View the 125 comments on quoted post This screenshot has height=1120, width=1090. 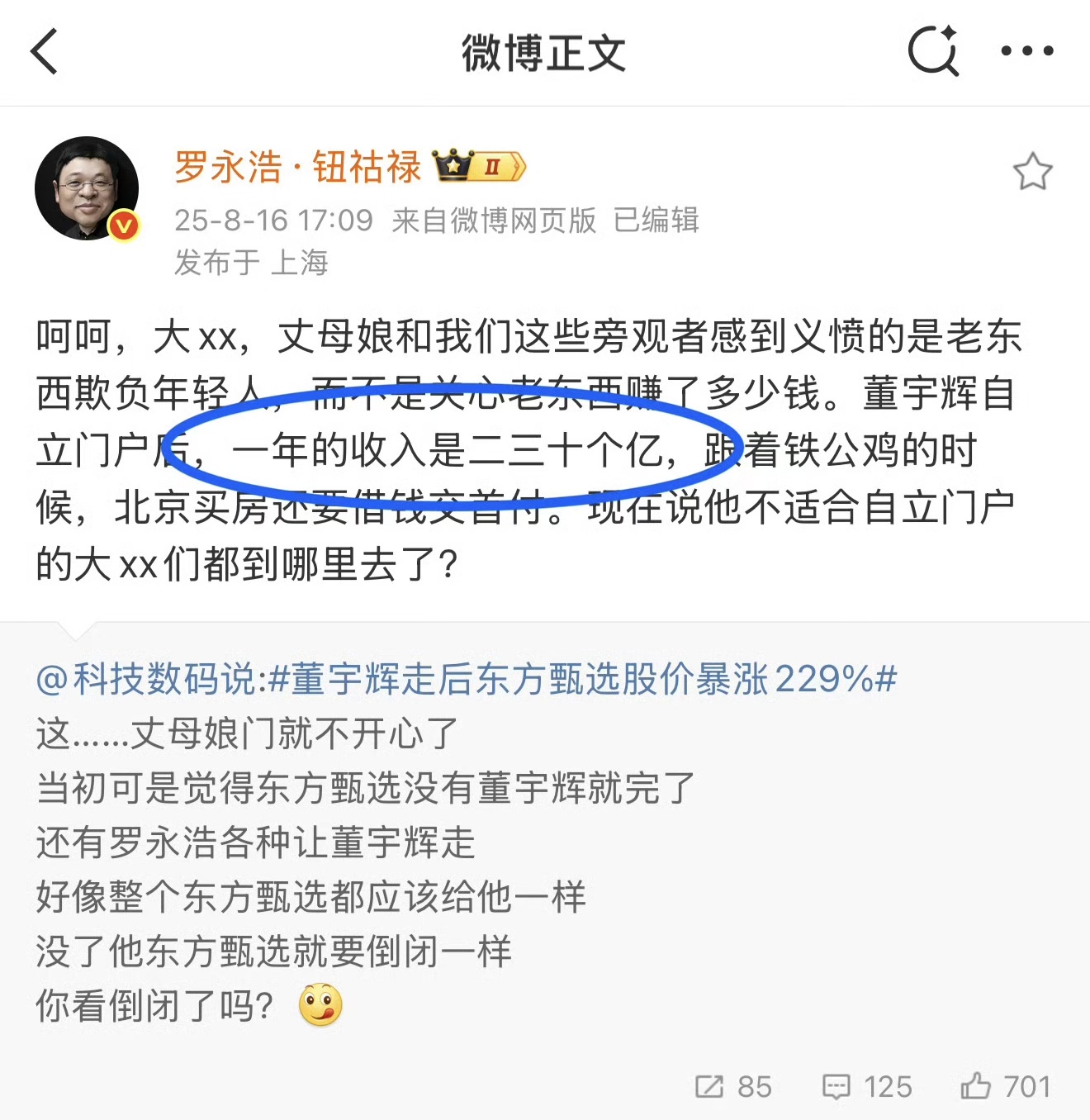click(867, 1086)
